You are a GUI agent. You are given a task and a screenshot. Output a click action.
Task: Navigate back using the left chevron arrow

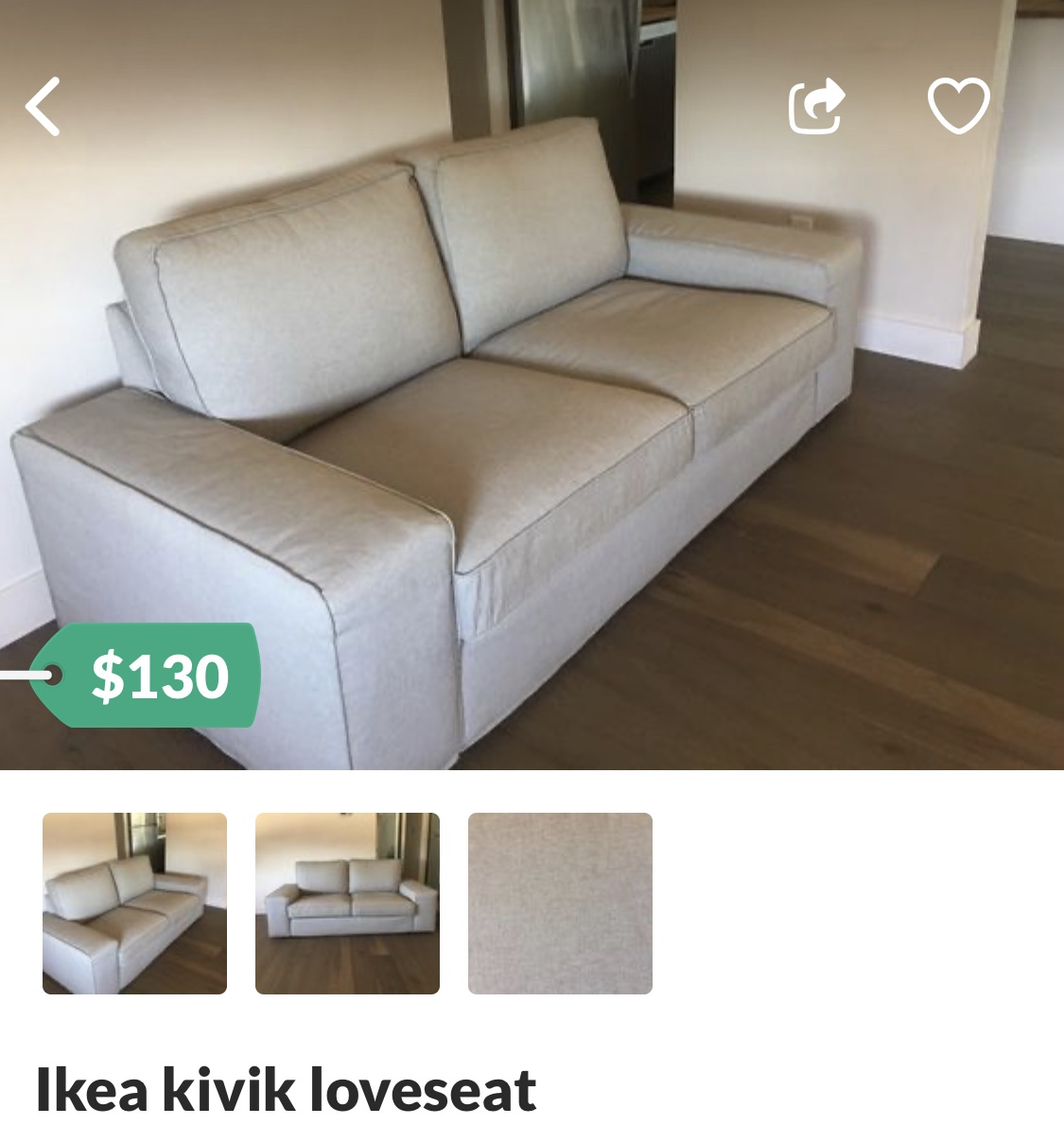pyautogui.click(x=43, y=107)
